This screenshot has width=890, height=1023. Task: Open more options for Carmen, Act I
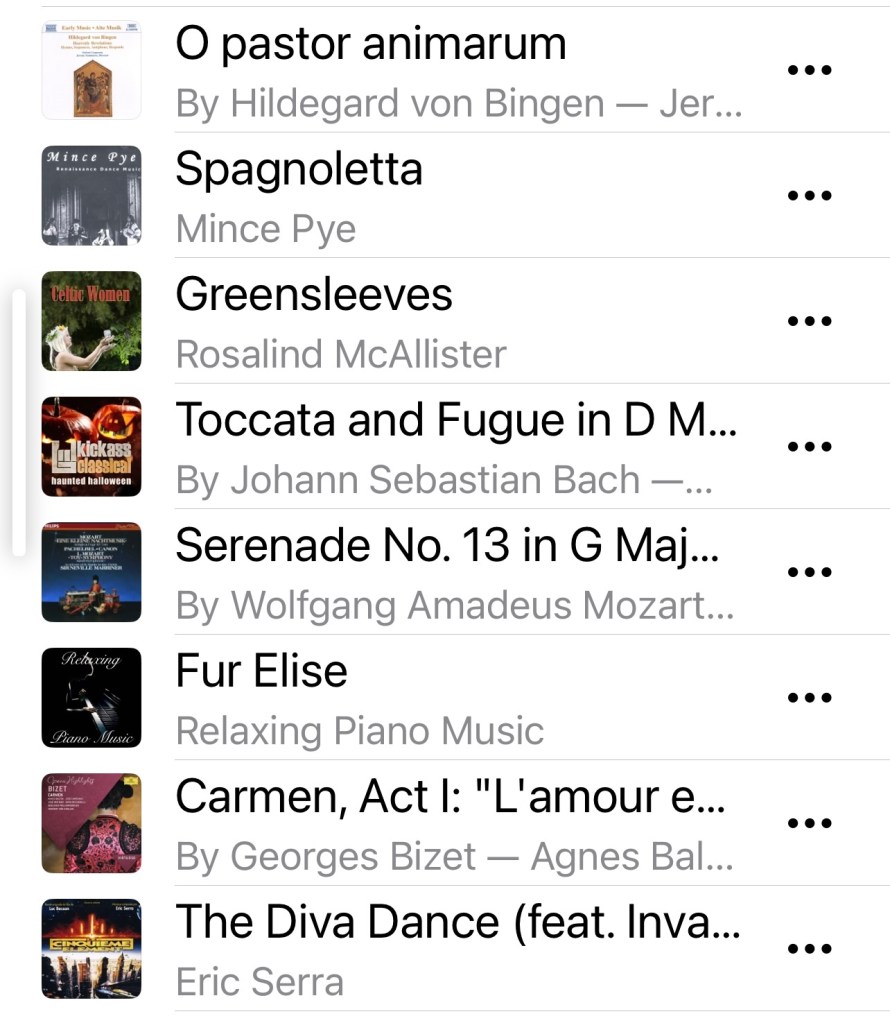810,823
